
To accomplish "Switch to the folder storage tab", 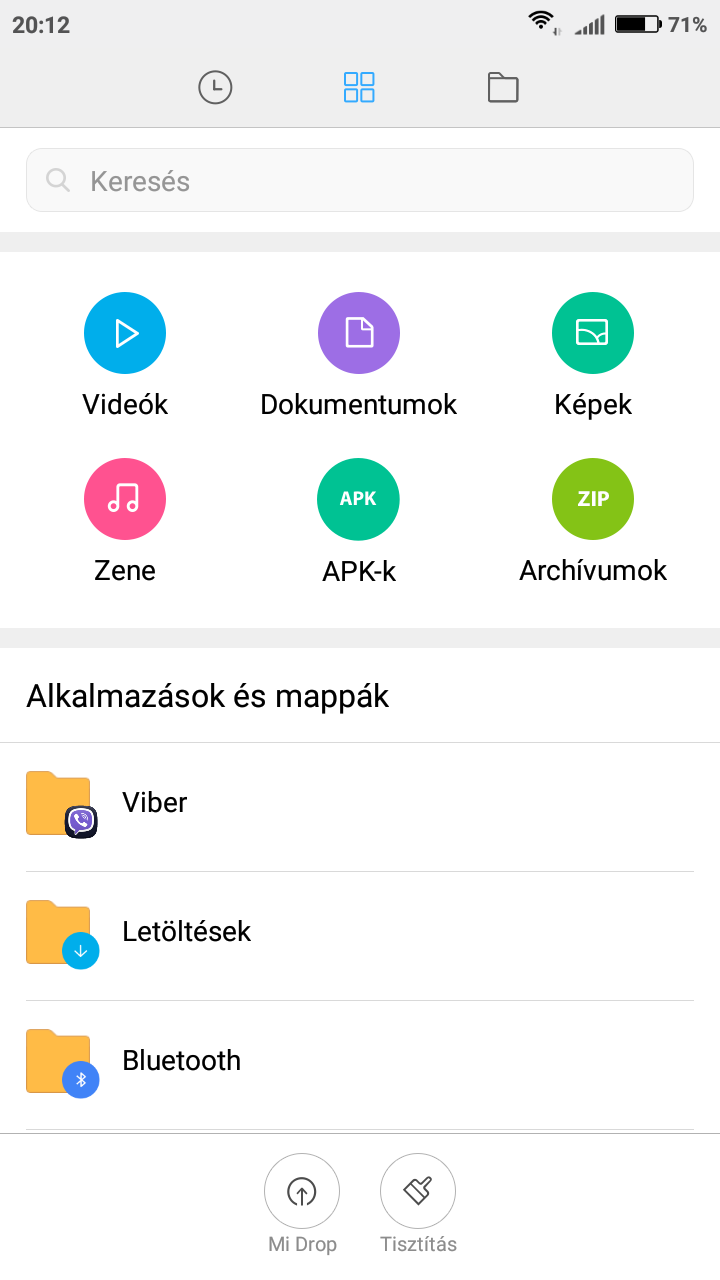I will coord(503,88).
